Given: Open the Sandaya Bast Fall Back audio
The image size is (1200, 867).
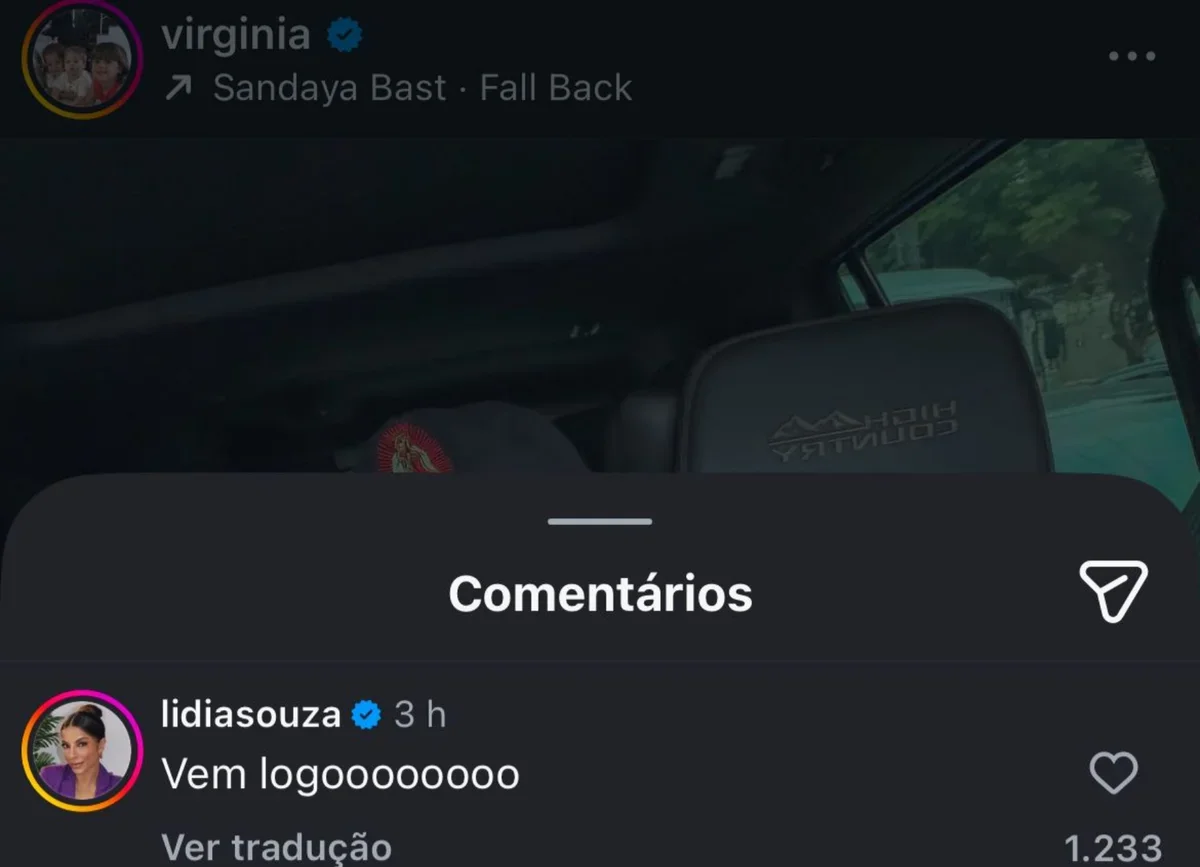Looking at the screenshot, I should (x=420, y=88).
